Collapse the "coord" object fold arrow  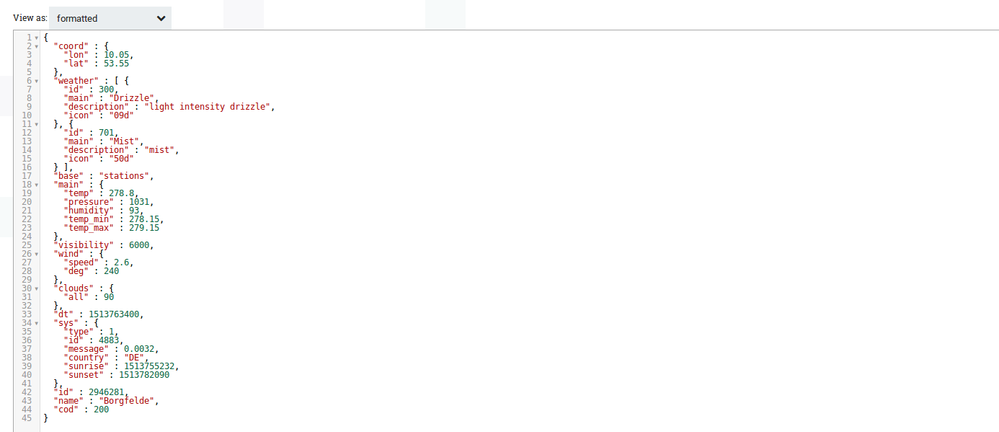pos(37,46)
